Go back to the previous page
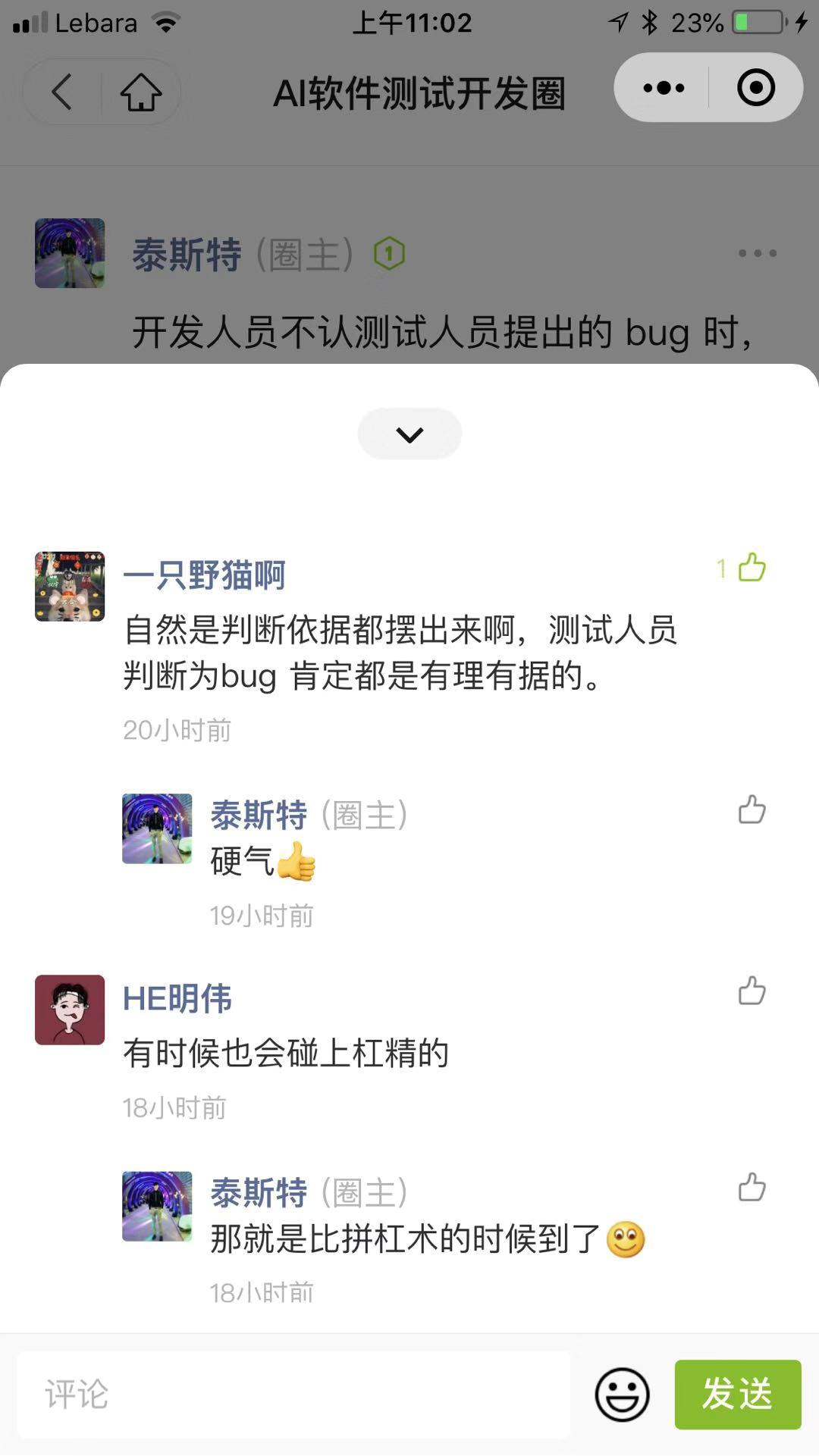 (62, 92)
